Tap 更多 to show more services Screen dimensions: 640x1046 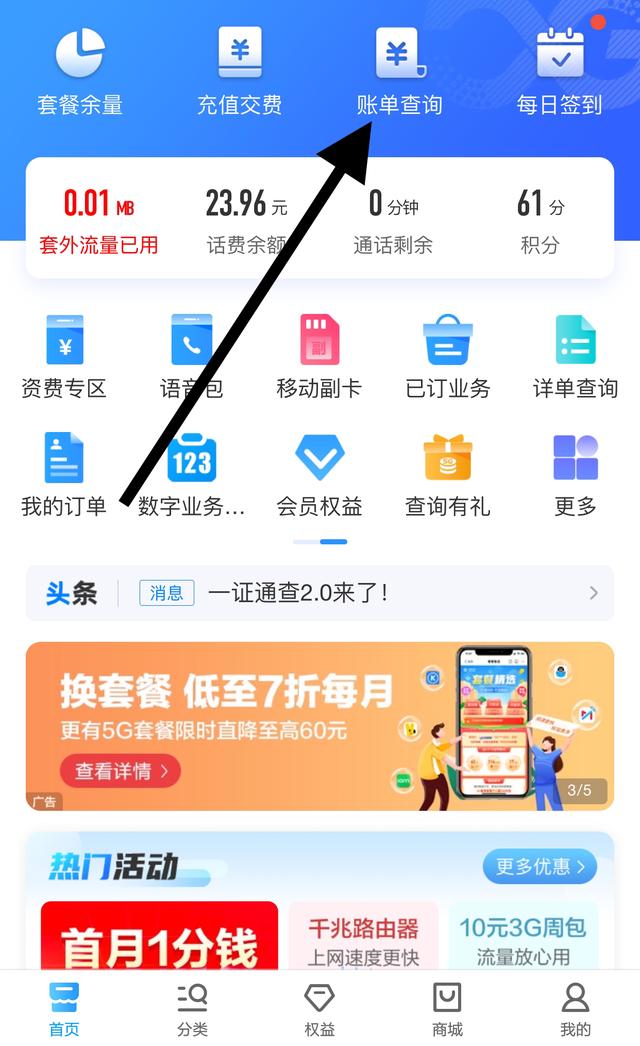coord(575,474)
